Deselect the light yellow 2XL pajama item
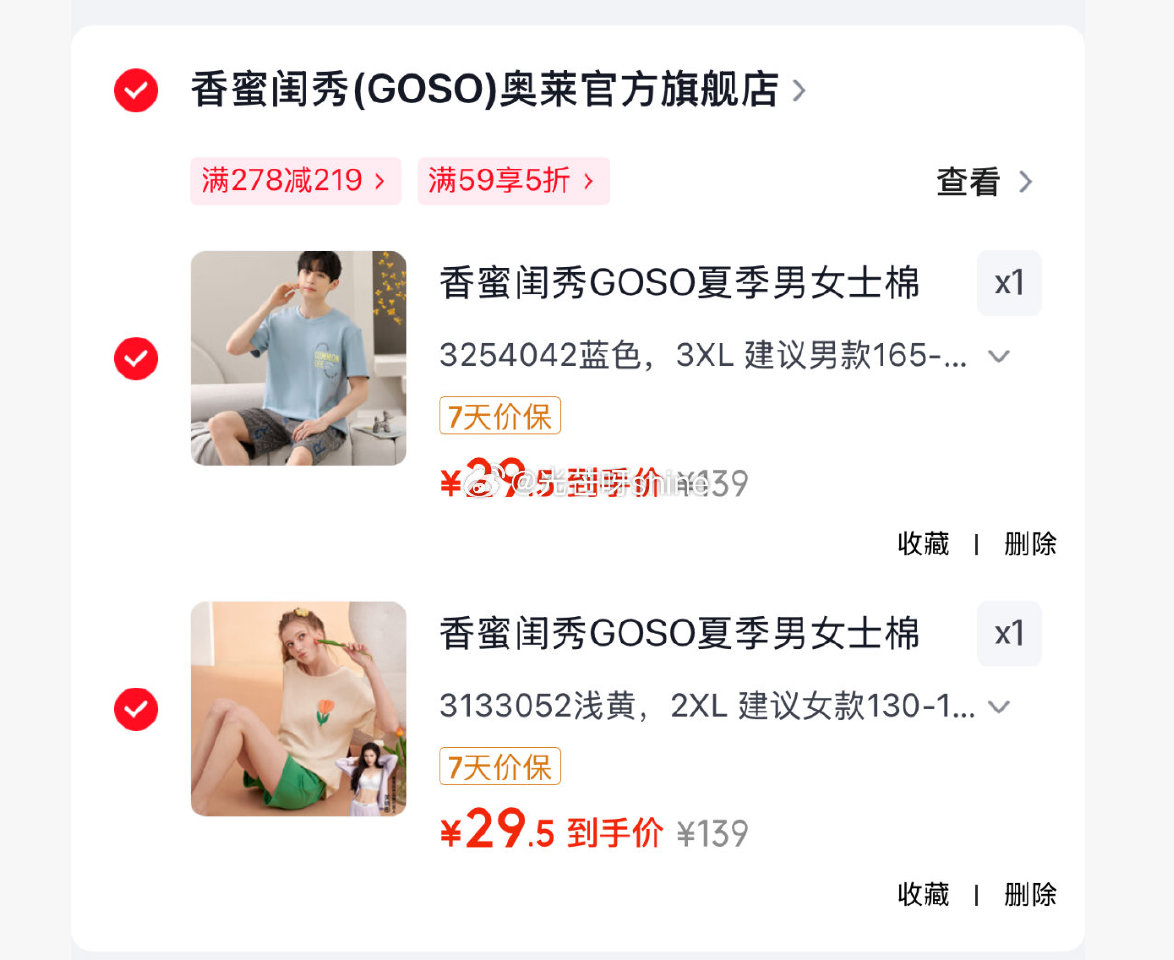Screen dimensions: 1174x960 click(x=136, y=709)
